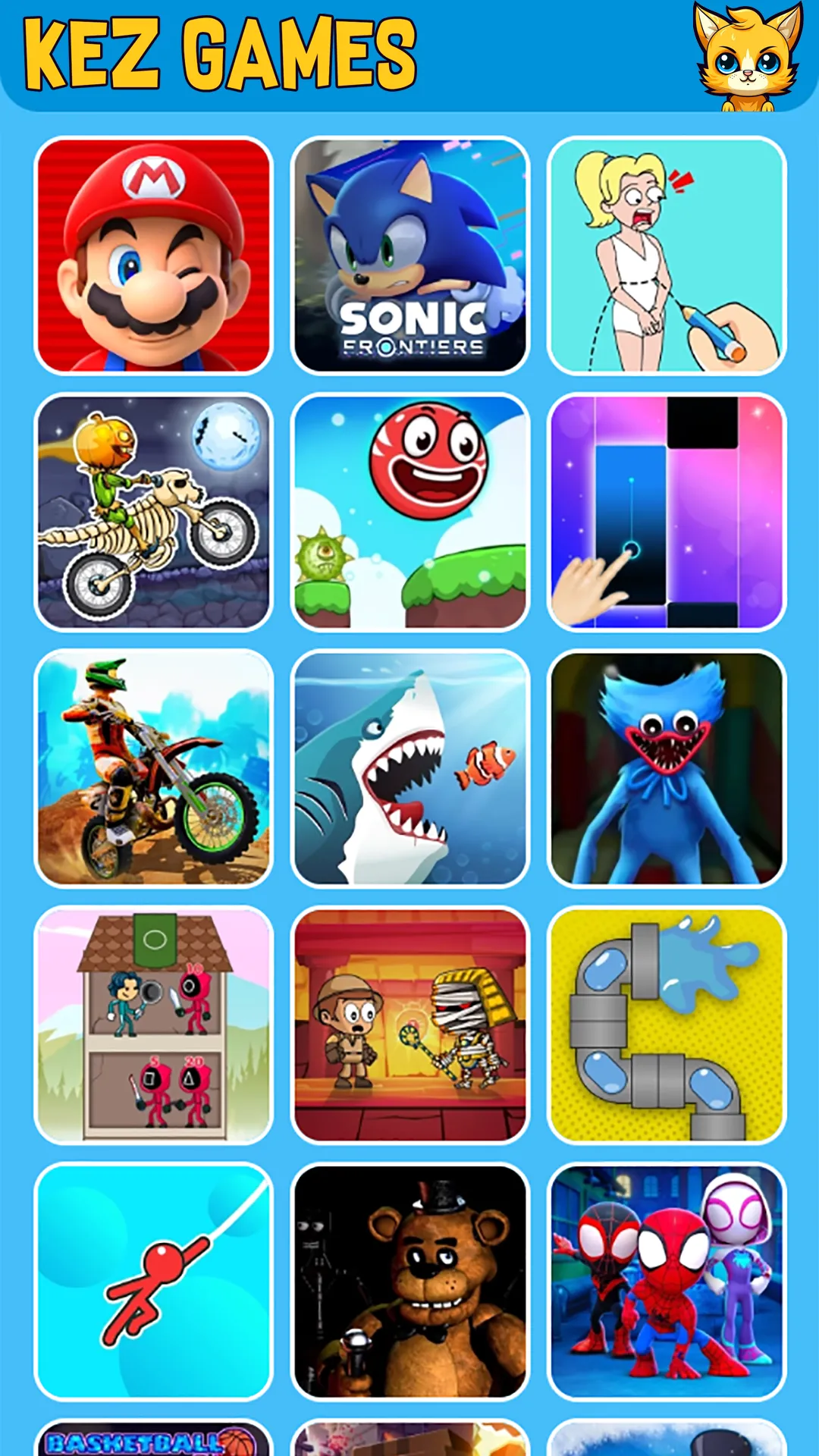Open the Mario game tile
The width and height of the screenshot is (819, 1456).
[x=153, y=256]
